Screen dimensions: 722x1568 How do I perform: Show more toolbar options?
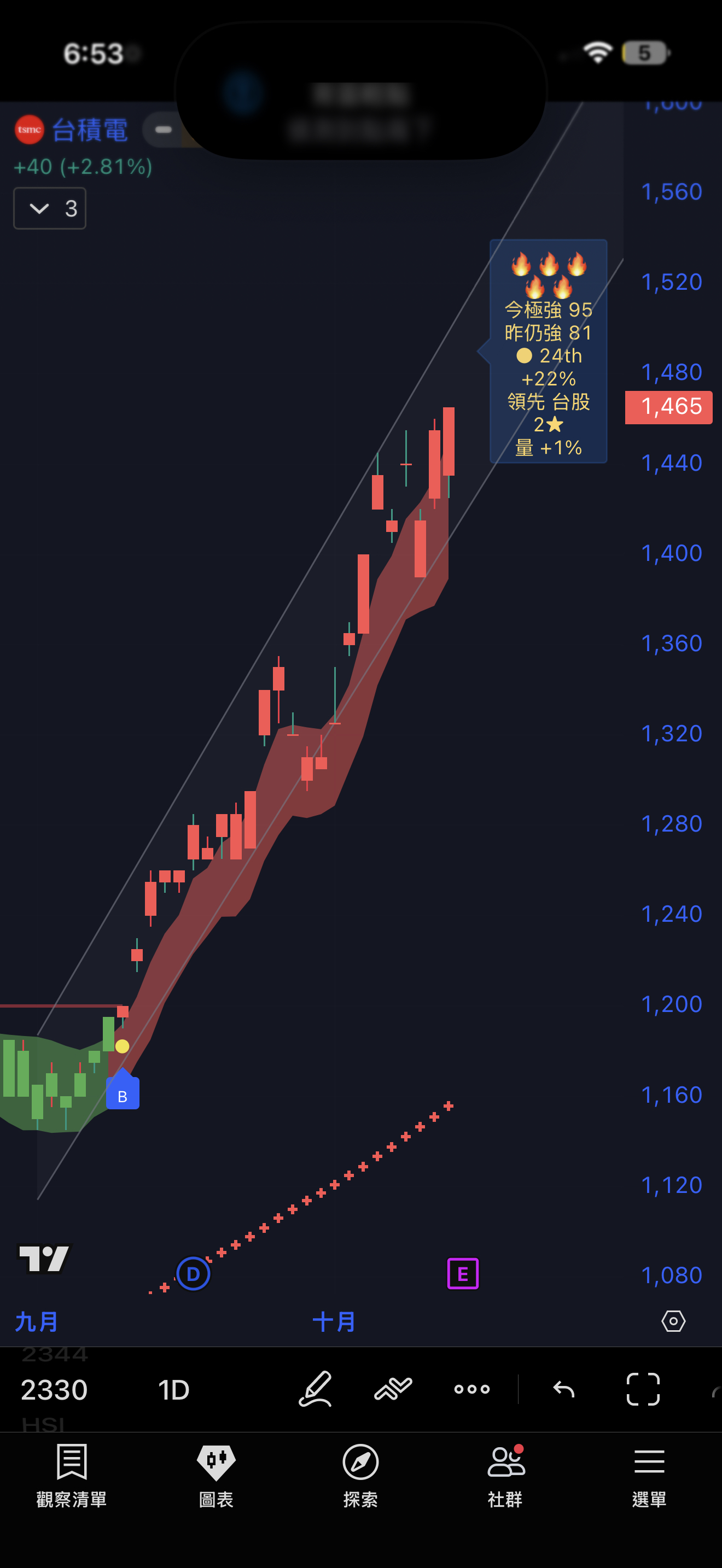[472, 1389]
